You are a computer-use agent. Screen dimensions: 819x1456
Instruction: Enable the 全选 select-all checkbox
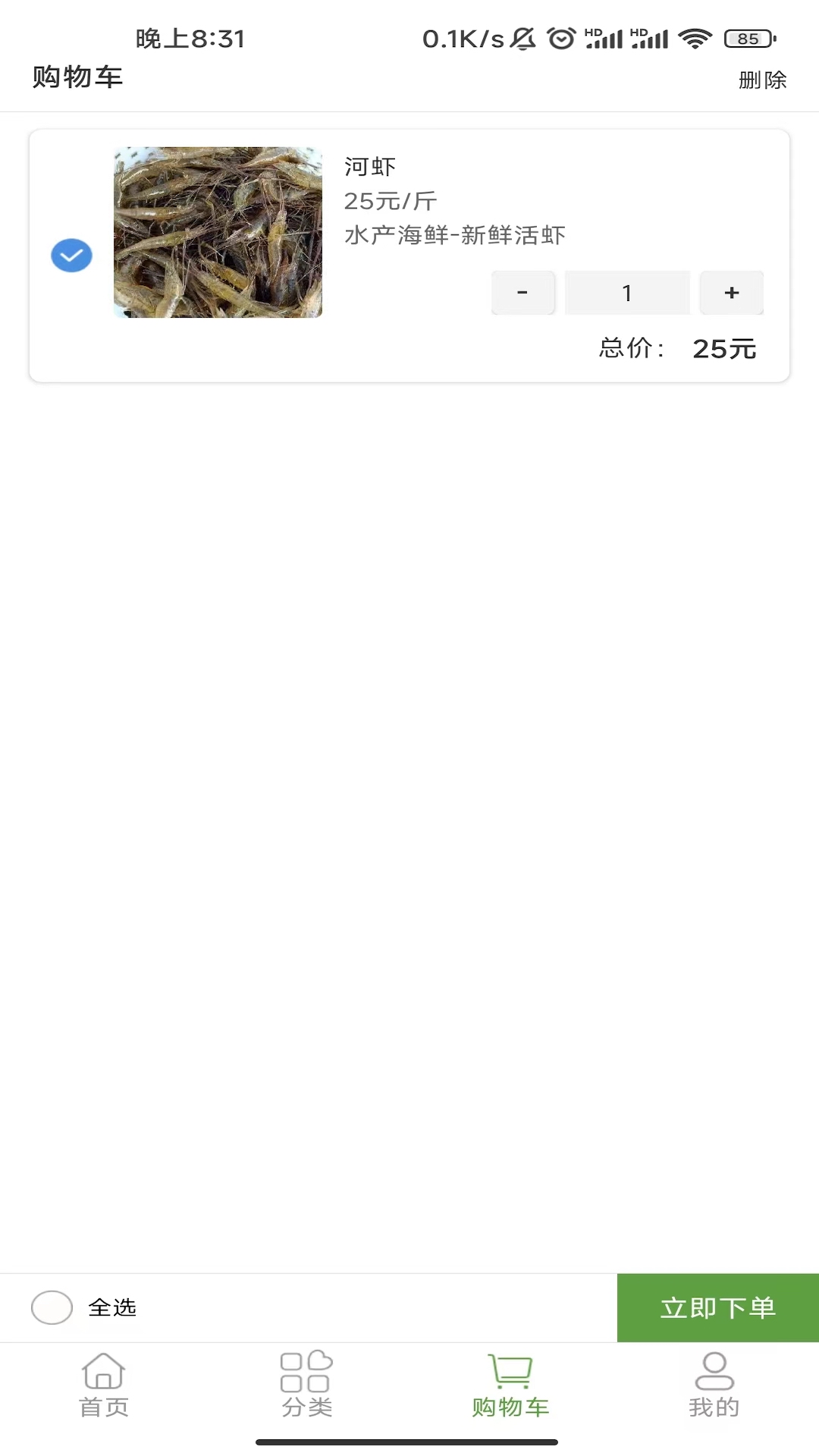[x=51, y=1307]
